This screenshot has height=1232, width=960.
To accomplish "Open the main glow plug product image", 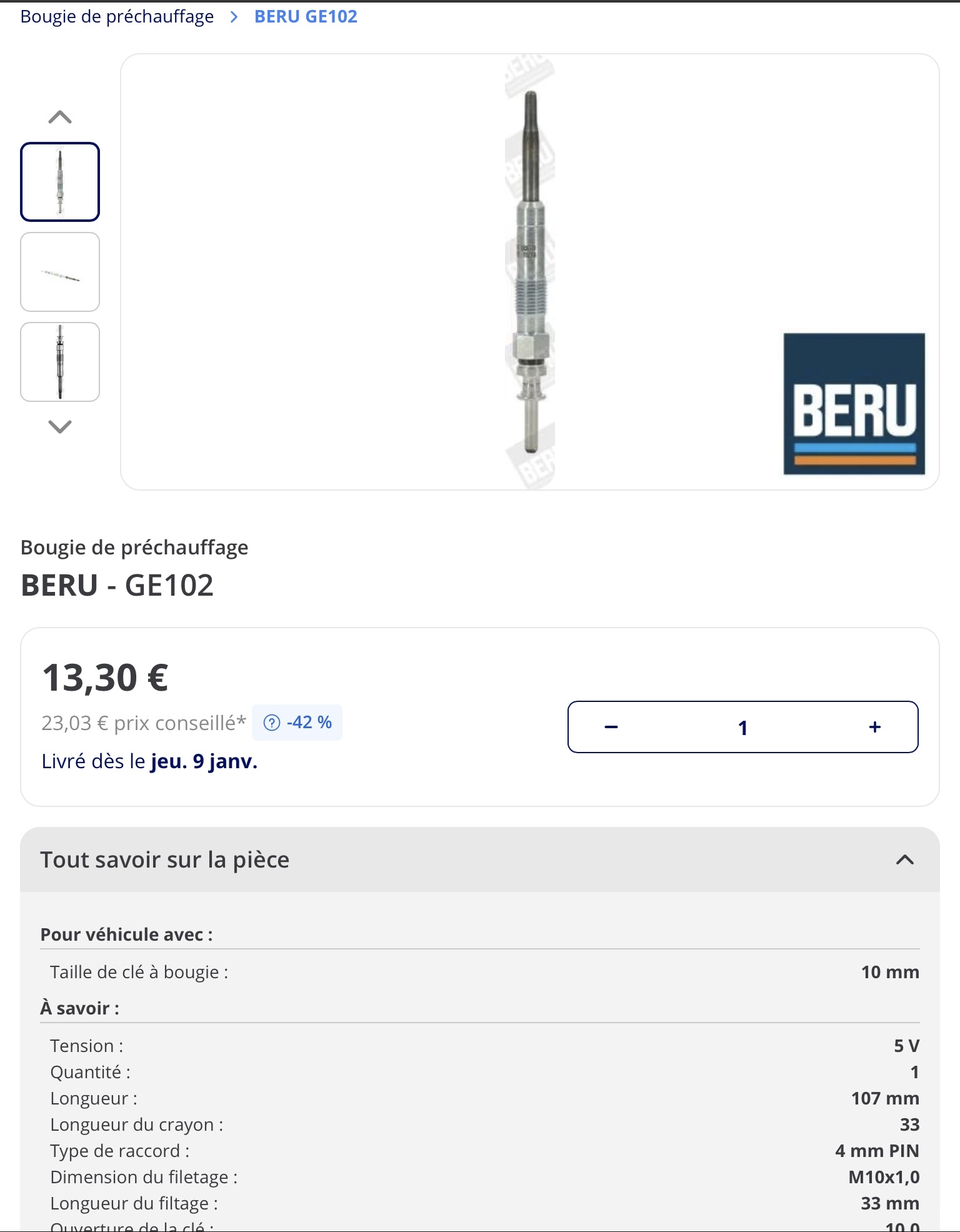I will (529, 272).
